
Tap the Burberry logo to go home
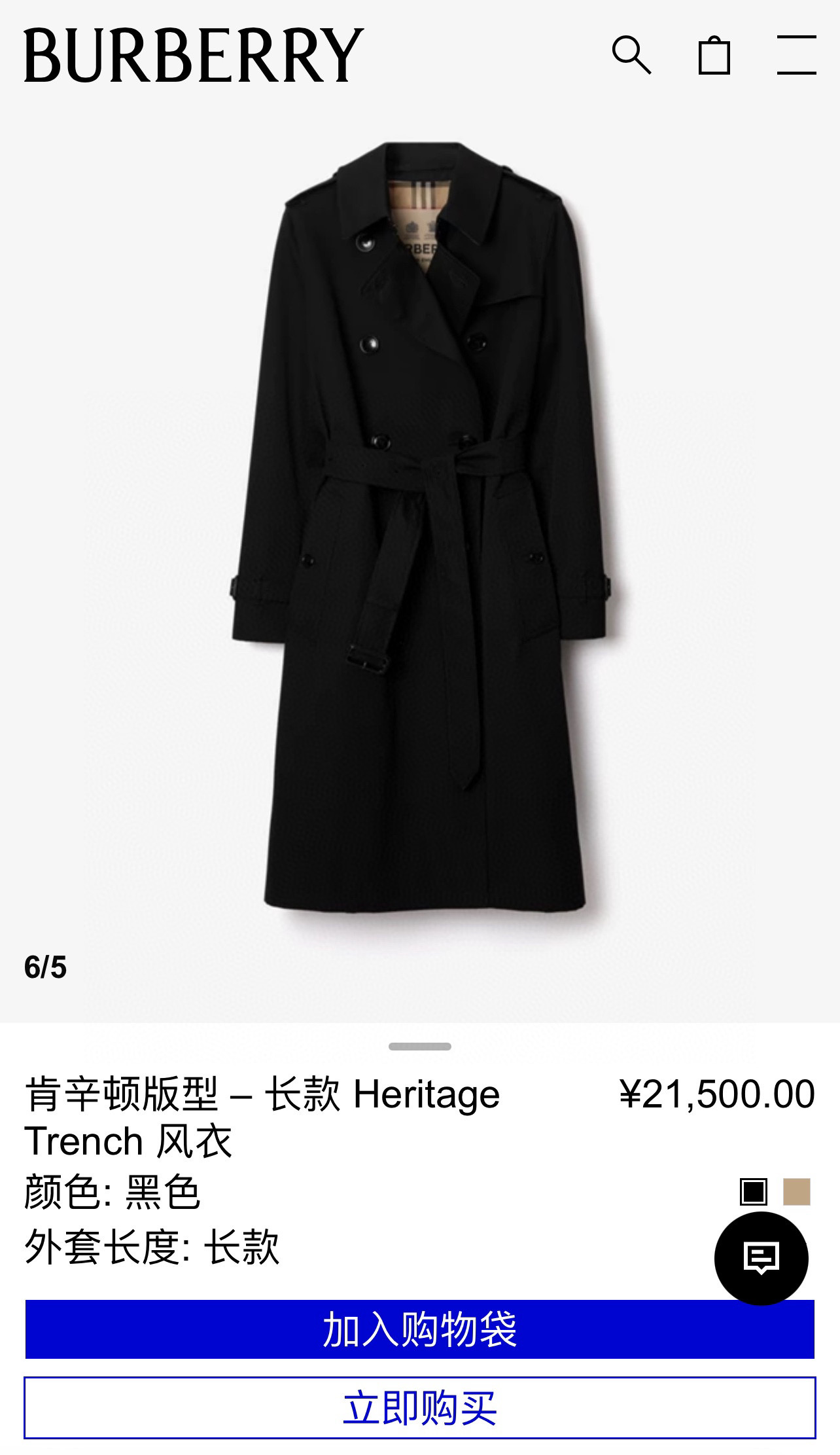(x=194, y=55)
